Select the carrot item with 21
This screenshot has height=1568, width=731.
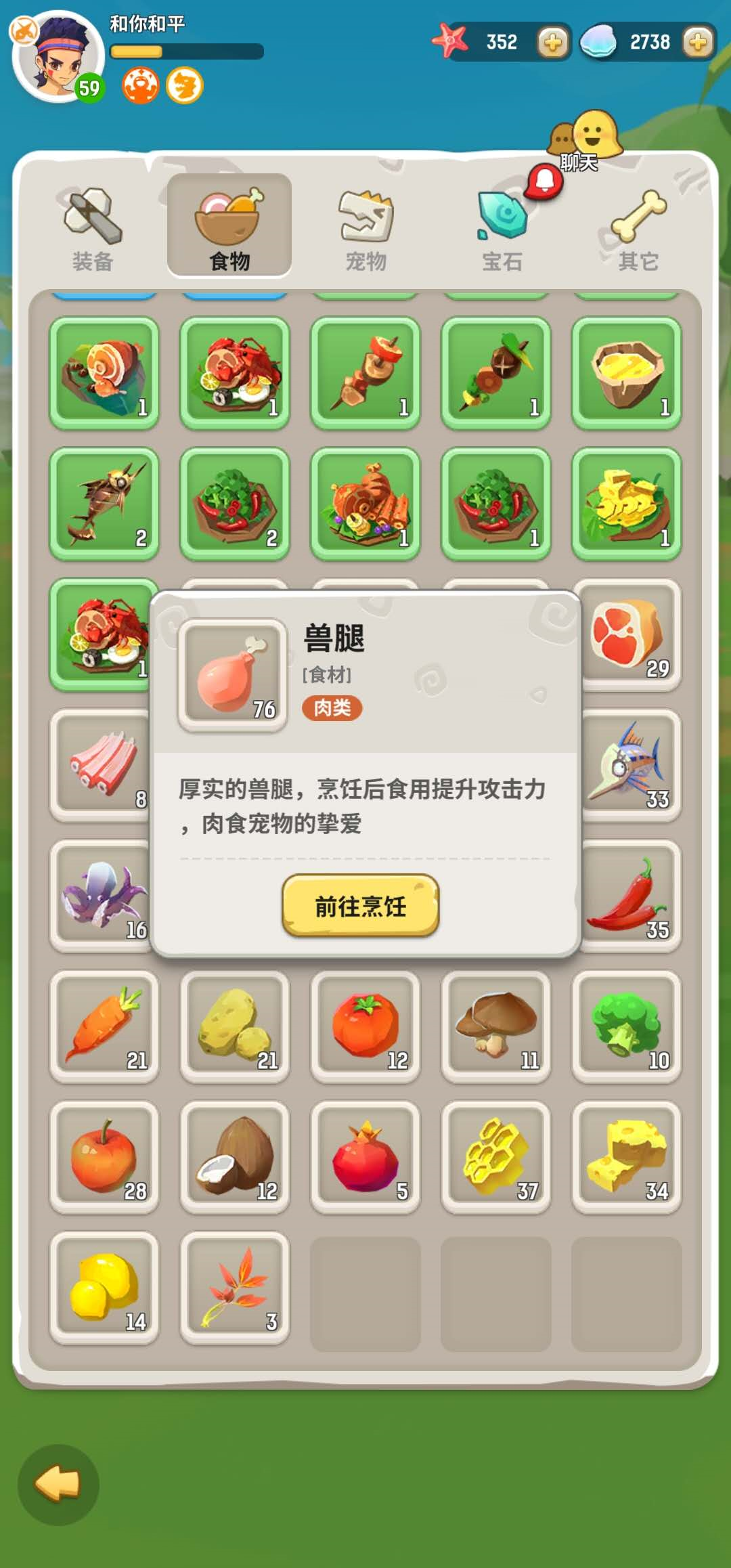pyautogui.click(x=104, y=1026)
